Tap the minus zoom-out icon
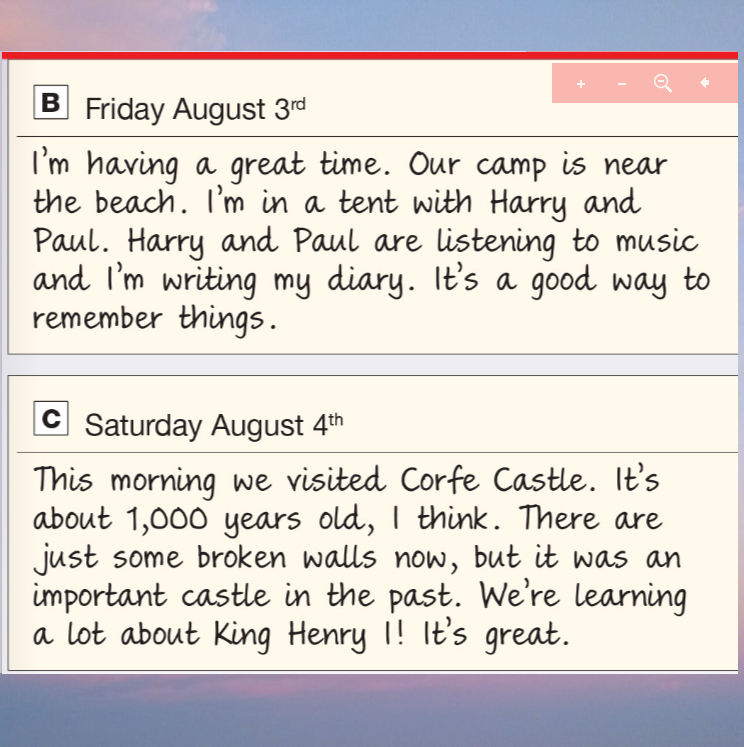This screenshot has width=744, height=747. [622, 84]
